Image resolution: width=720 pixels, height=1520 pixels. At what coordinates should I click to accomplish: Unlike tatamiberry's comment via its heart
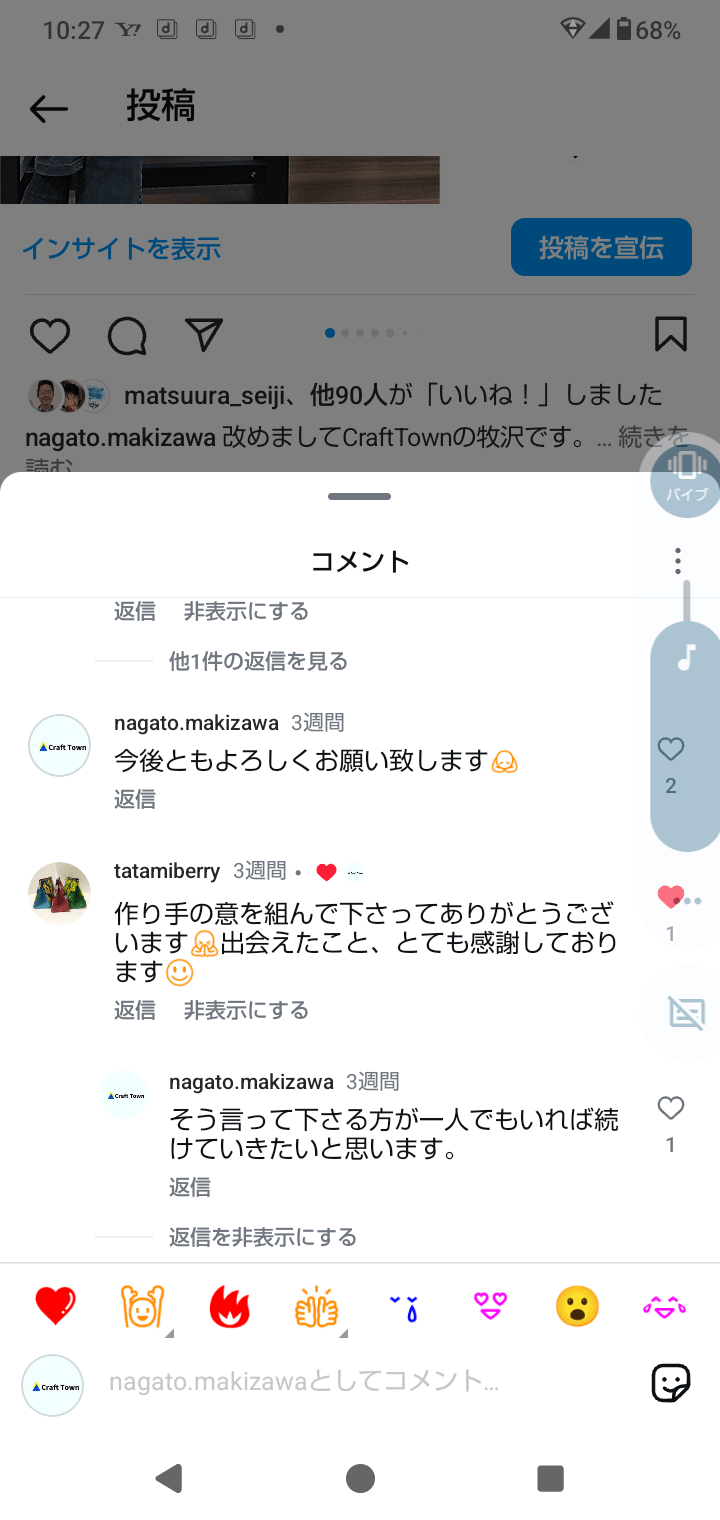pyautogui.click(x=671, y=897)
